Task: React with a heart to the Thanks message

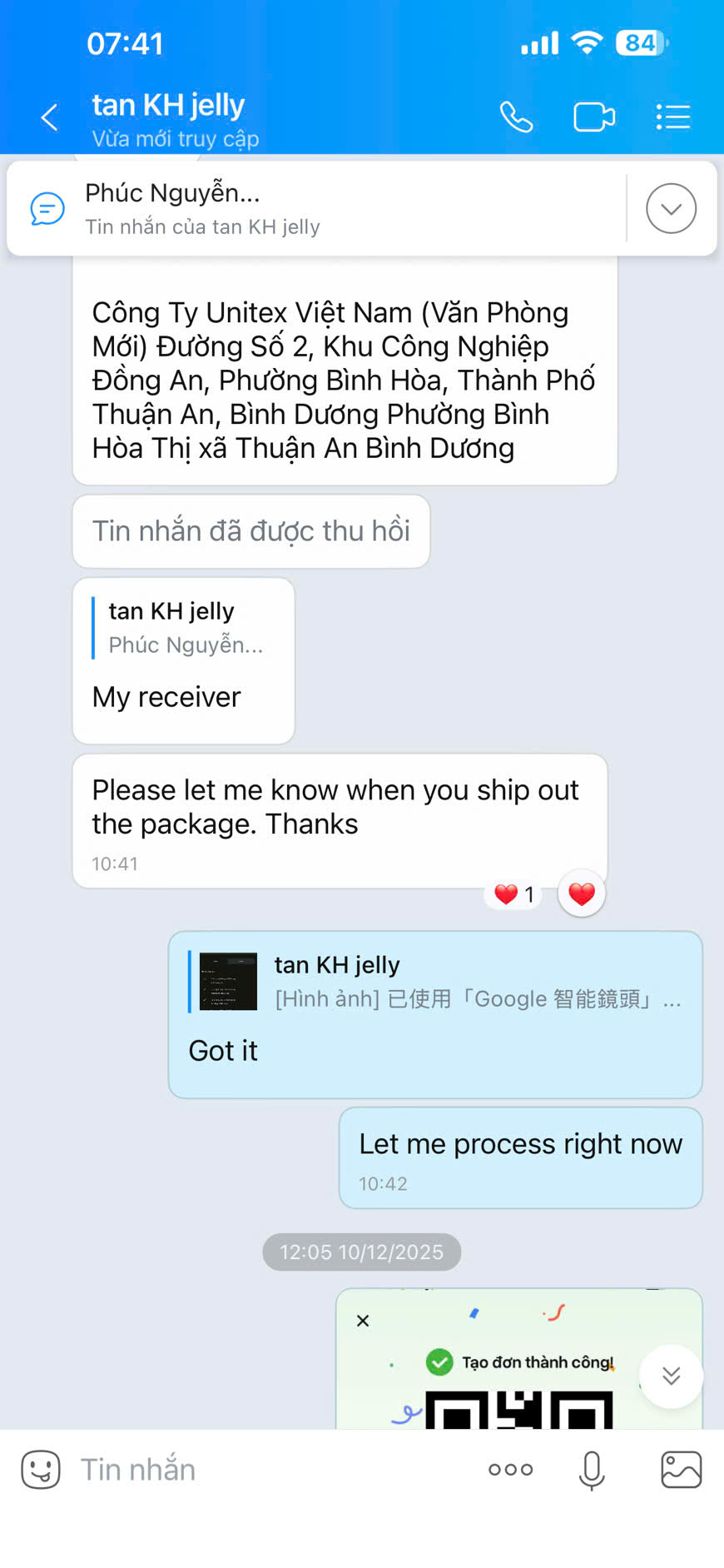Action: click(x=581, y=893)
